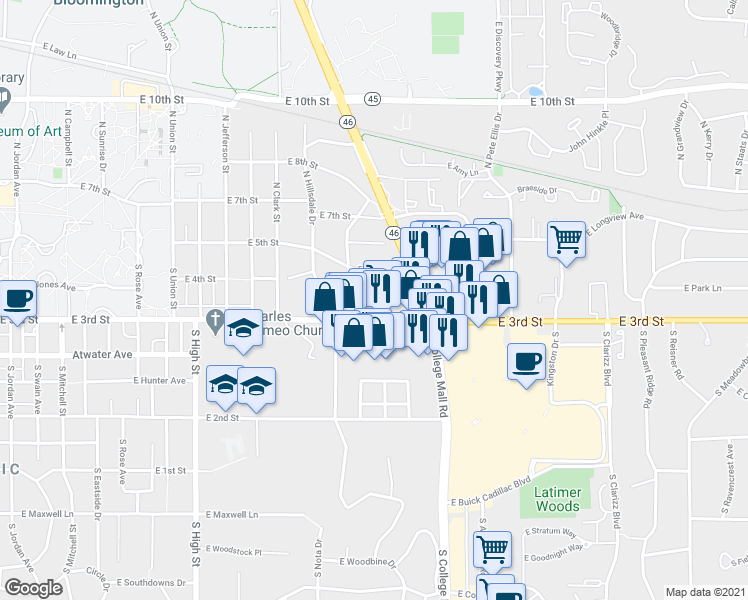Open the Google logo link
Viewport: 748px width, 600px height.
33,588
